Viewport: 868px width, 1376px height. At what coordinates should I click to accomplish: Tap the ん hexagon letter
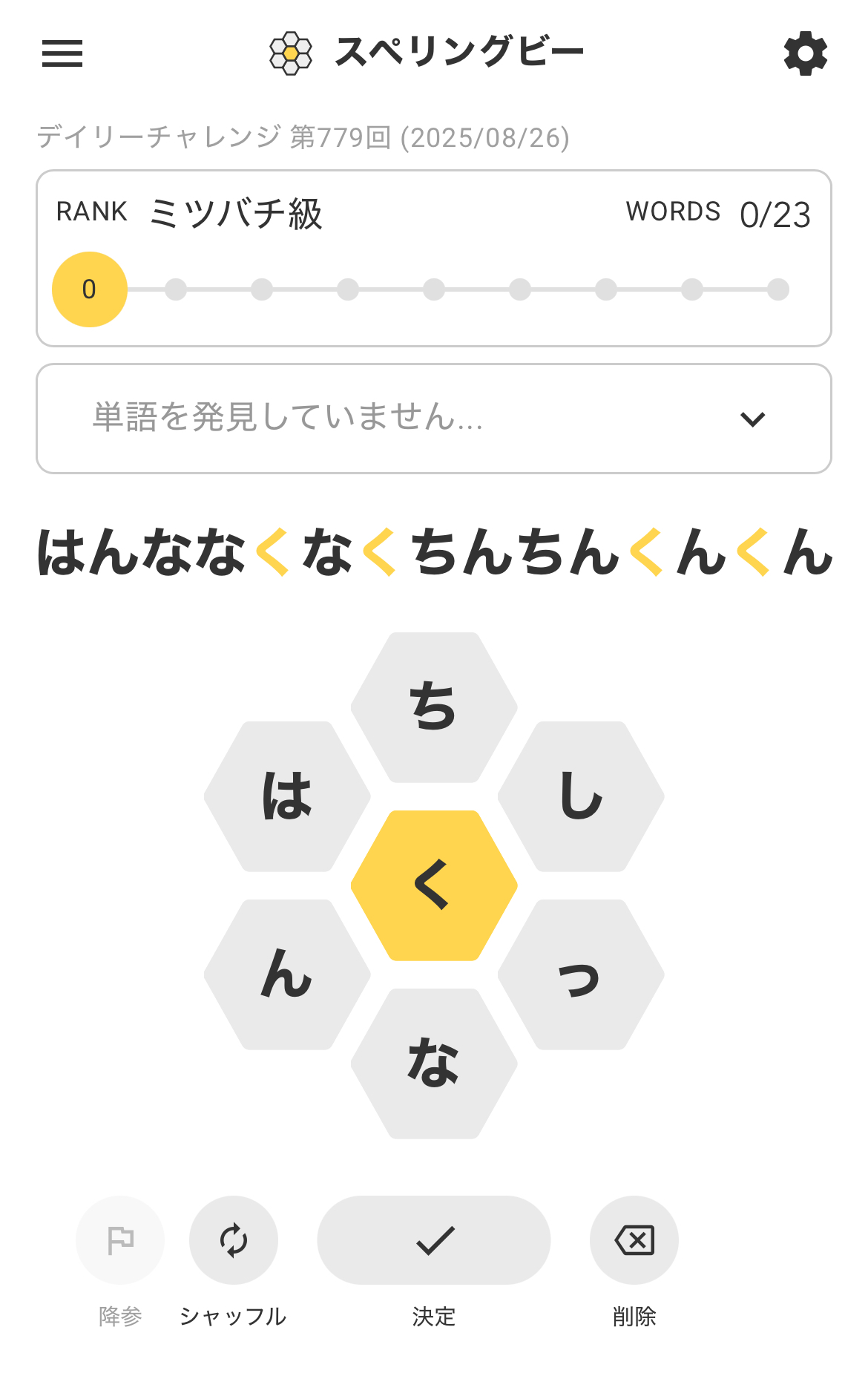pos(287,974)
